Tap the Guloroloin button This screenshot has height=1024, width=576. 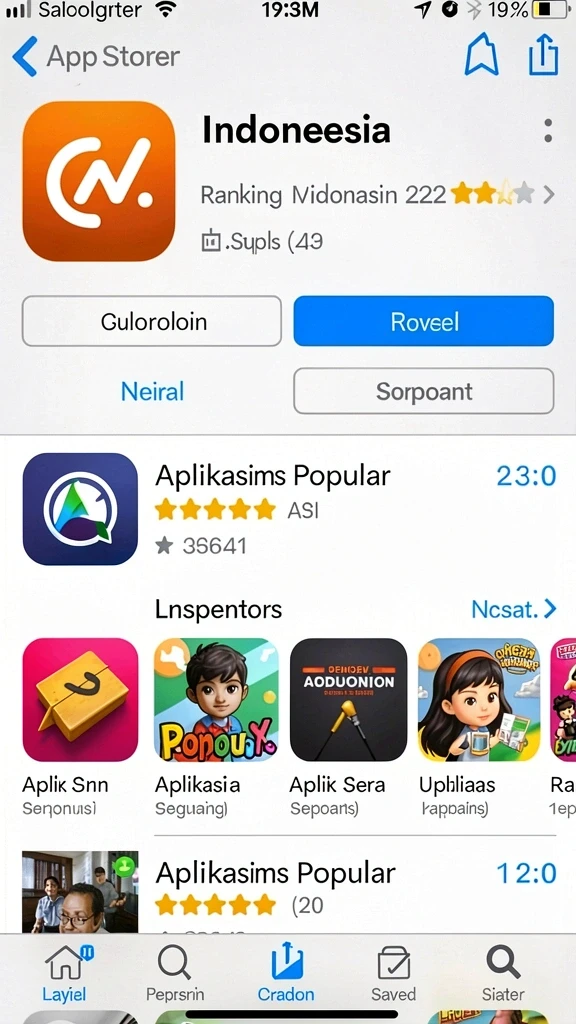152,321
